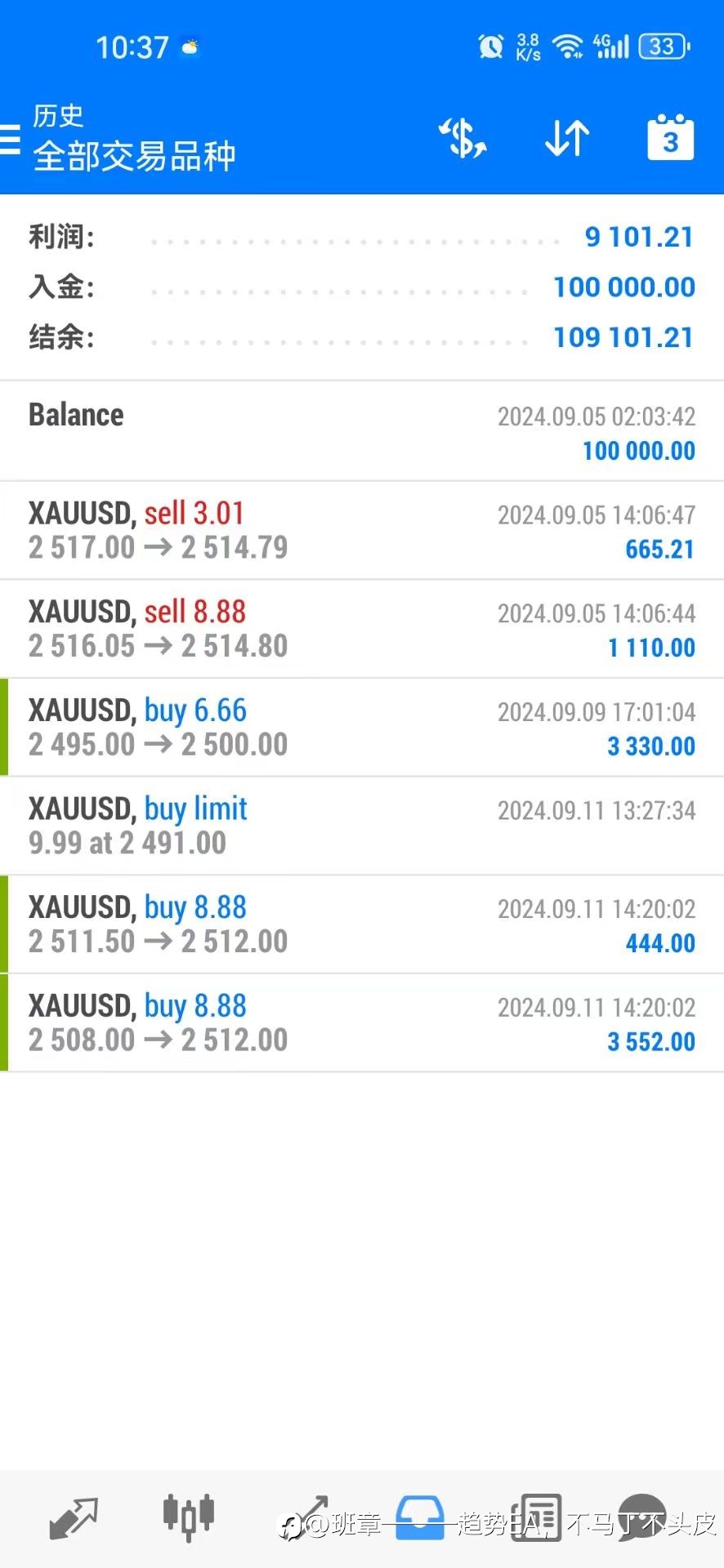Image resolution: width=724 pixels, height=1568 pixels.
Task: Switch to the News tab
Action: pyautogui.click(x=536, y=1517)
